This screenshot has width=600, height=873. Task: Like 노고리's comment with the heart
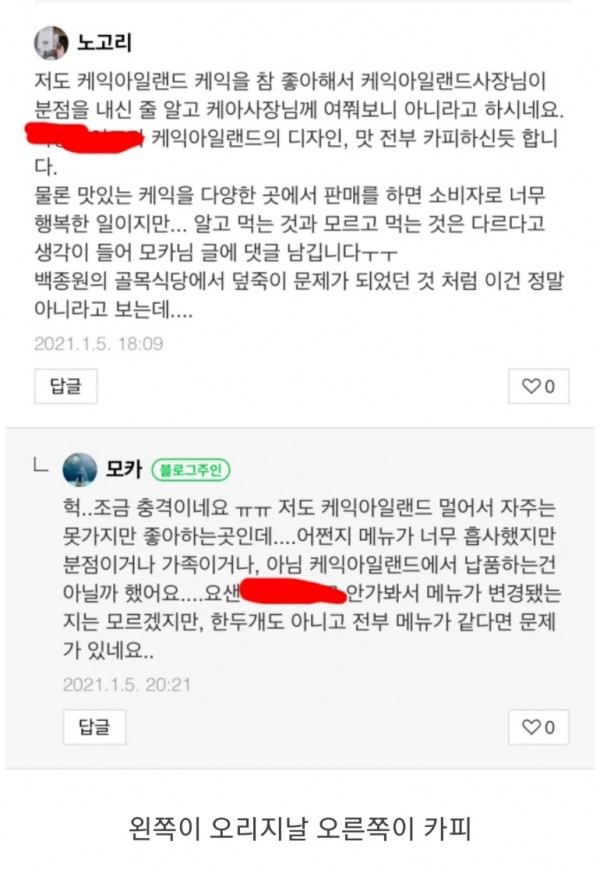tap(540, 387)
